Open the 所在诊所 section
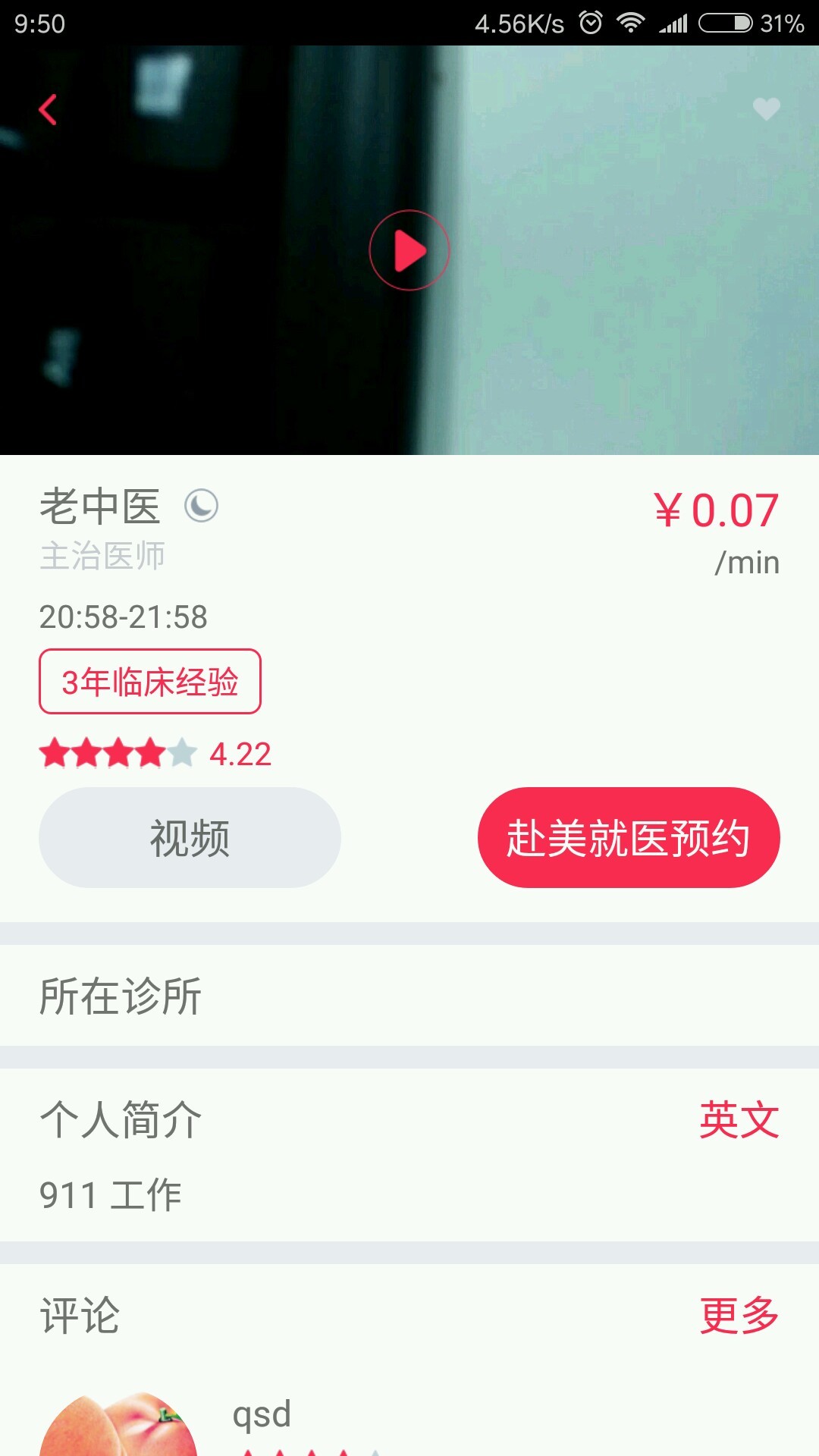The width and height of the screenshot is (819, 1456). click(409, 996)
